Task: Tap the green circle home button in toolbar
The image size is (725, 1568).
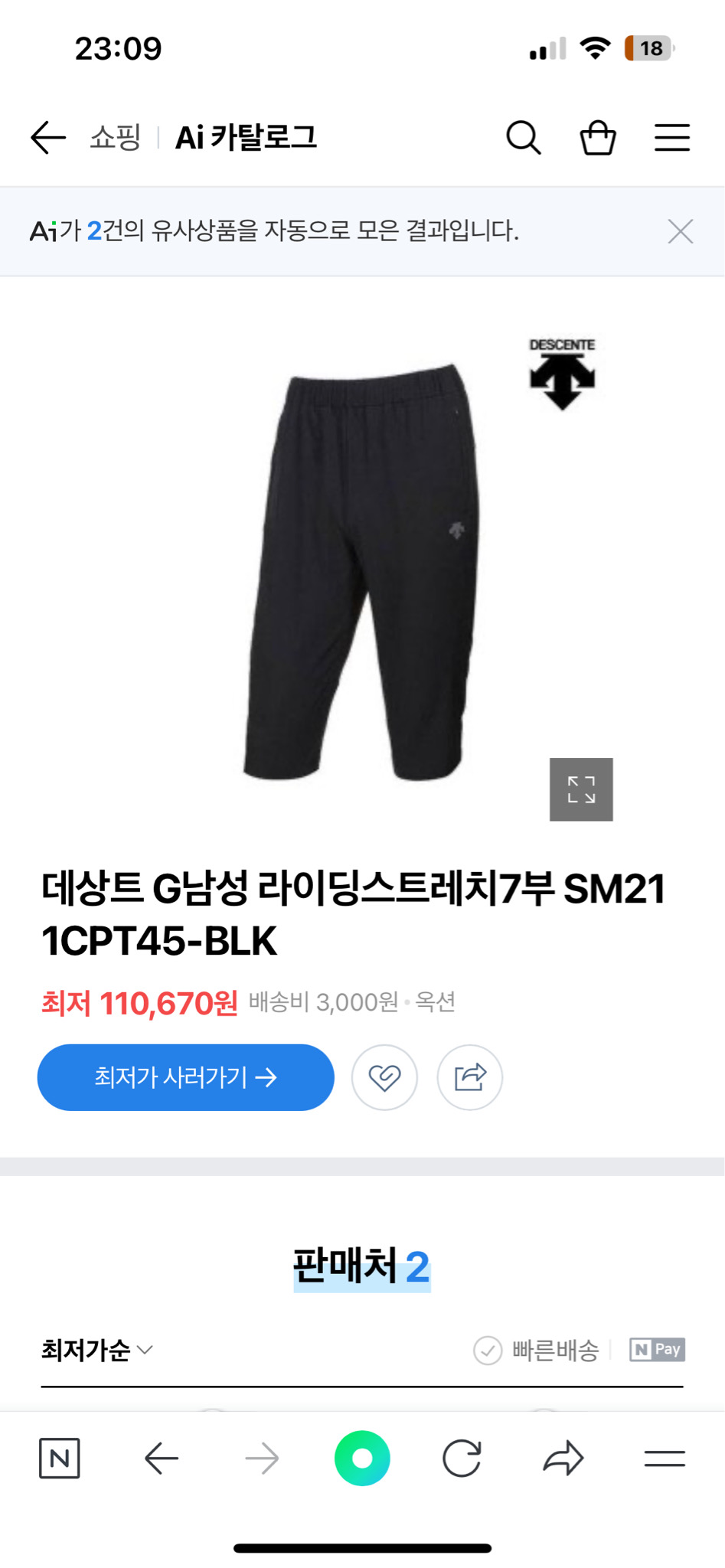Action: pyautogui.click(x=362, y=1458)
